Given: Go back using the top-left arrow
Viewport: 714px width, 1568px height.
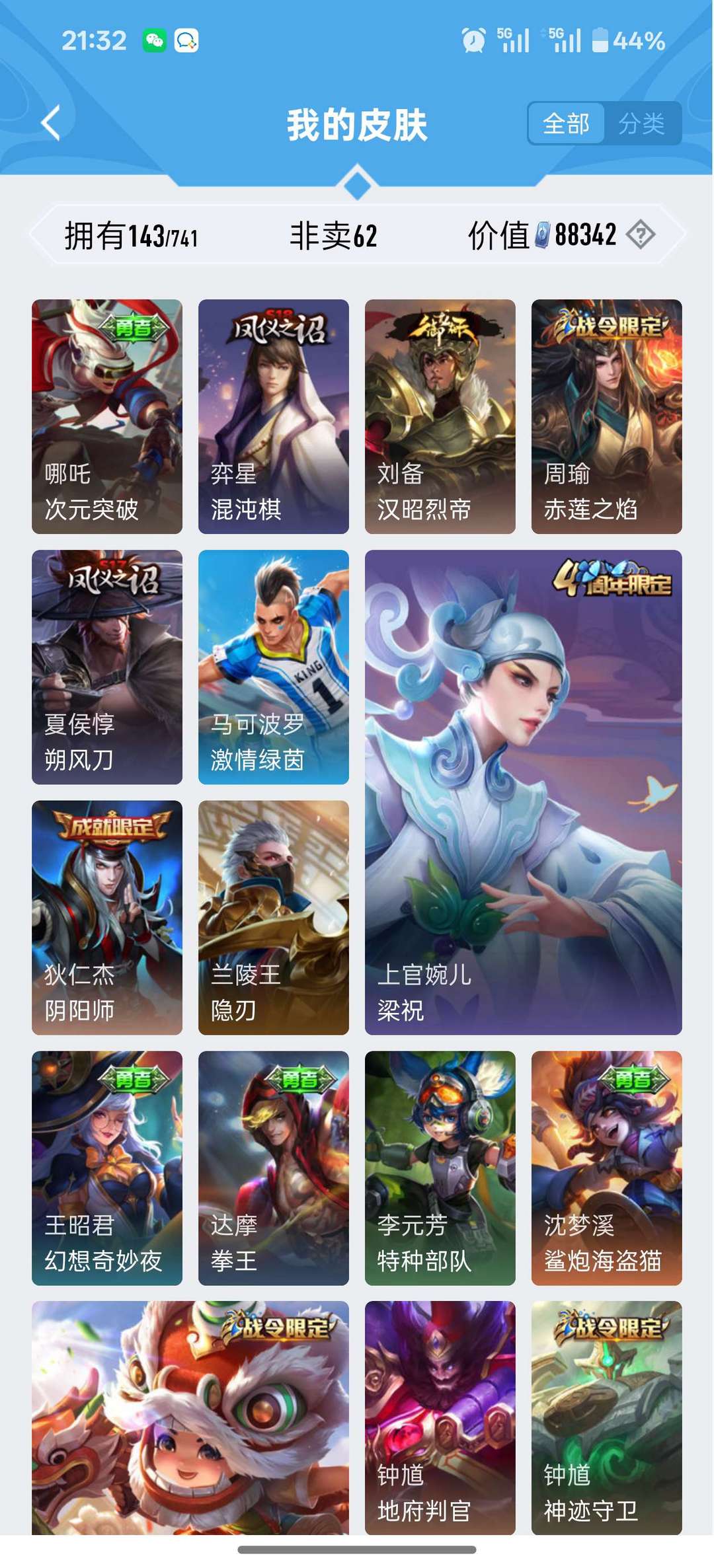Looking at the screenshot, I should [x=51, y=123].
